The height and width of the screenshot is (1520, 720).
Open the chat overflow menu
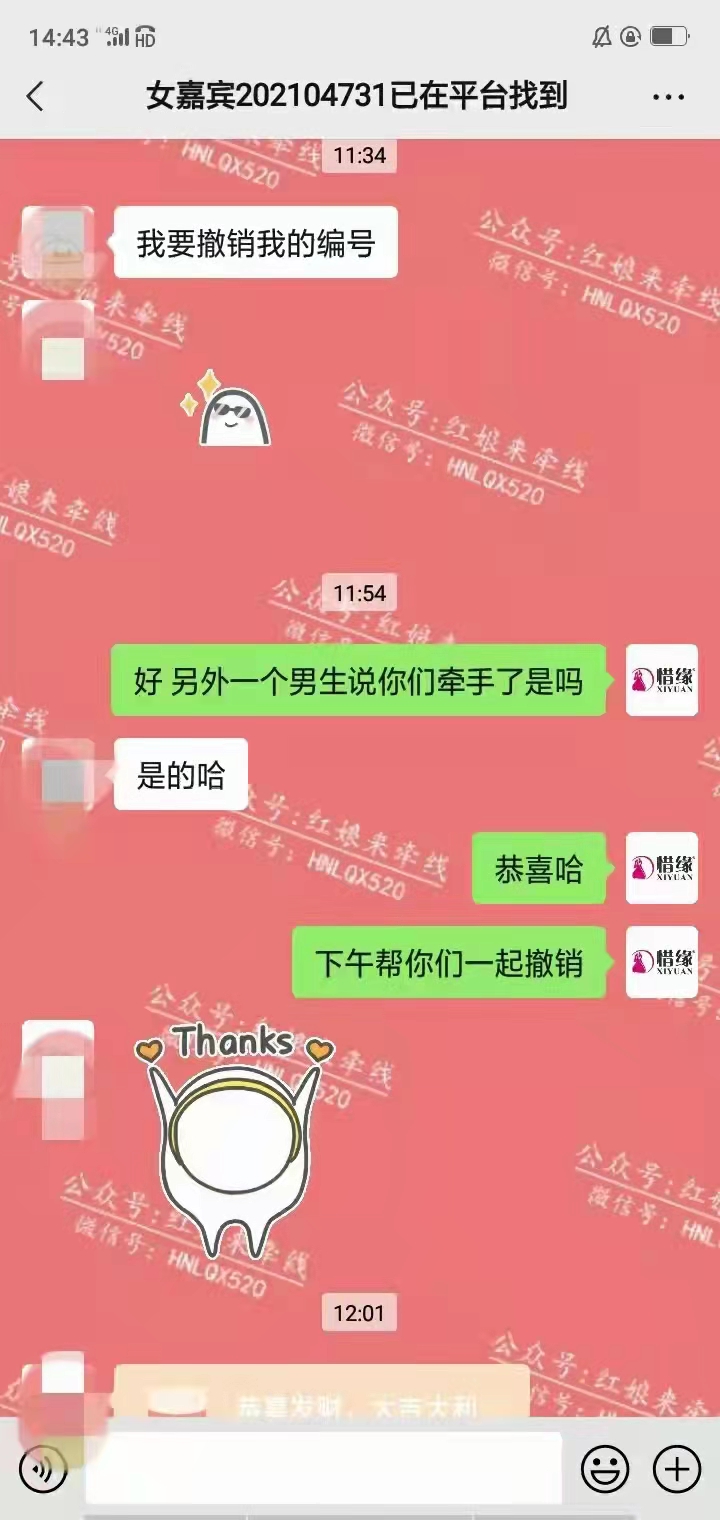pos(668,96)
